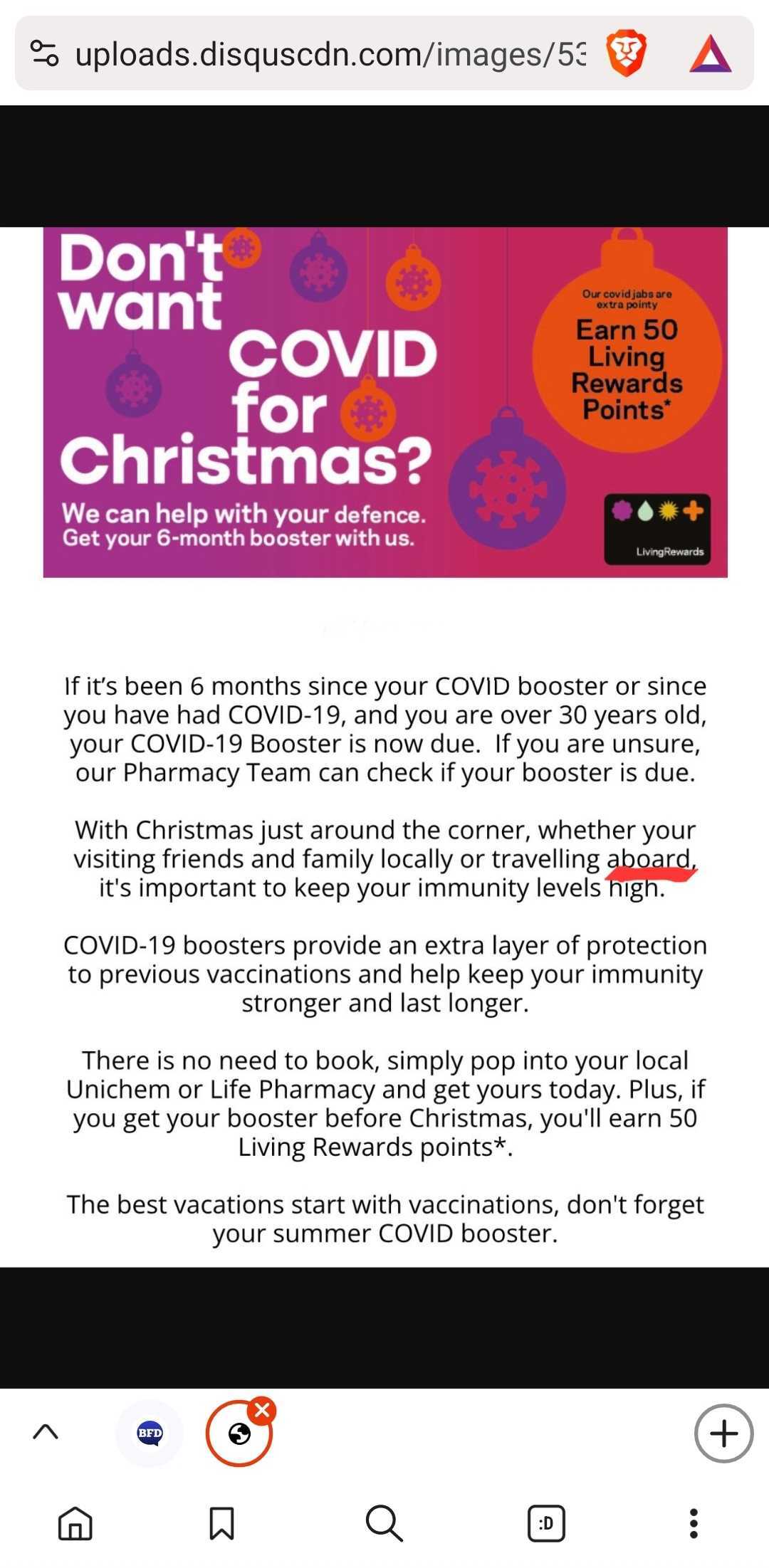The image size is (769, 1568).
Task: Open bookmarks from the bottom toolbar
Action: pyautogui.click(x=221, y=1523)
